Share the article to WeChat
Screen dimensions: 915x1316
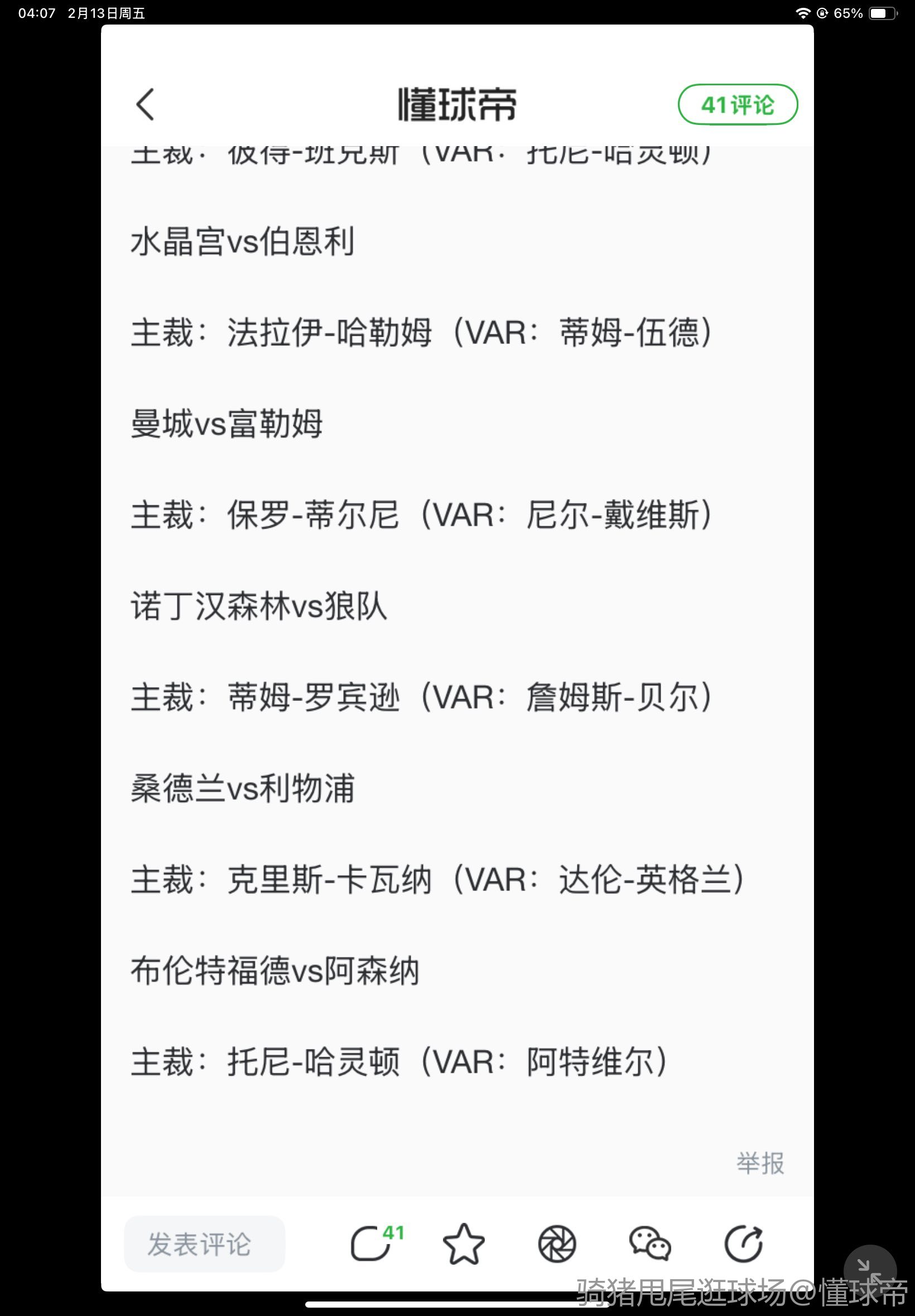(649, 1244)
